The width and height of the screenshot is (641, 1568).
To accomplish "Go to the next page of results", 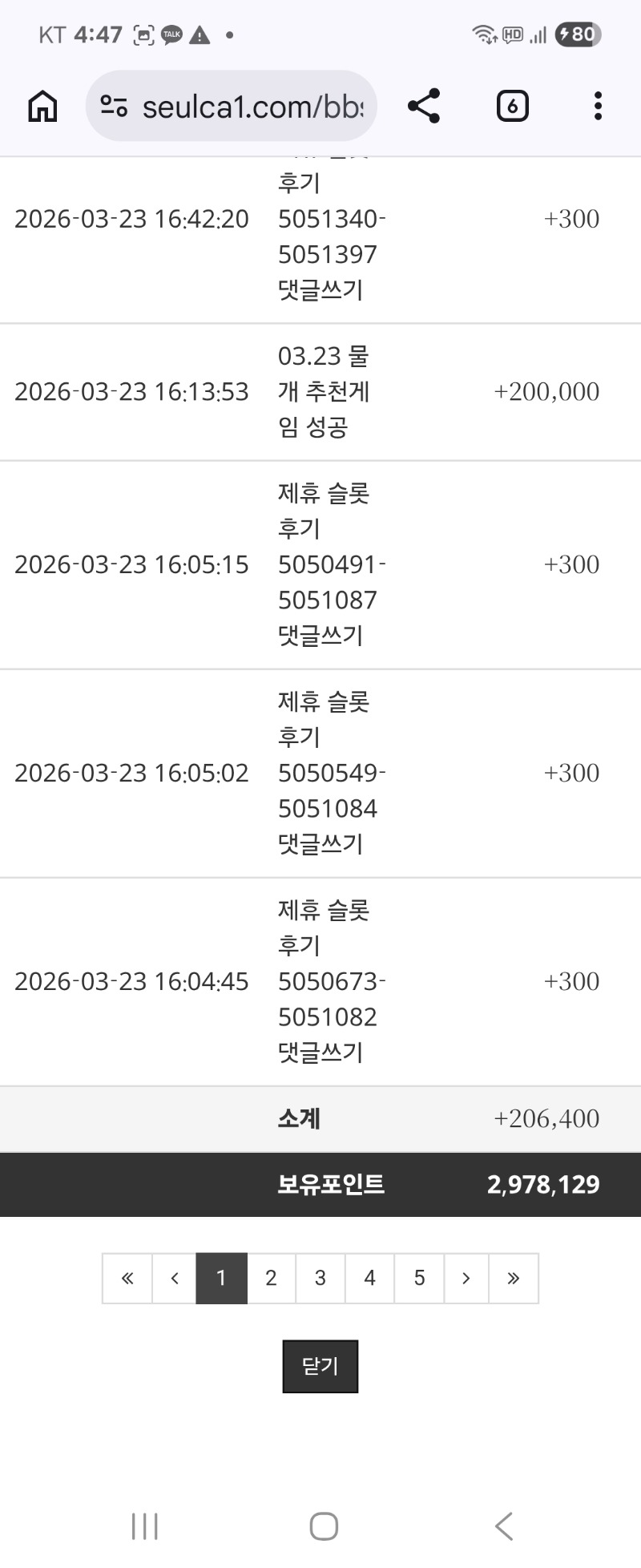I will 466,1278.
